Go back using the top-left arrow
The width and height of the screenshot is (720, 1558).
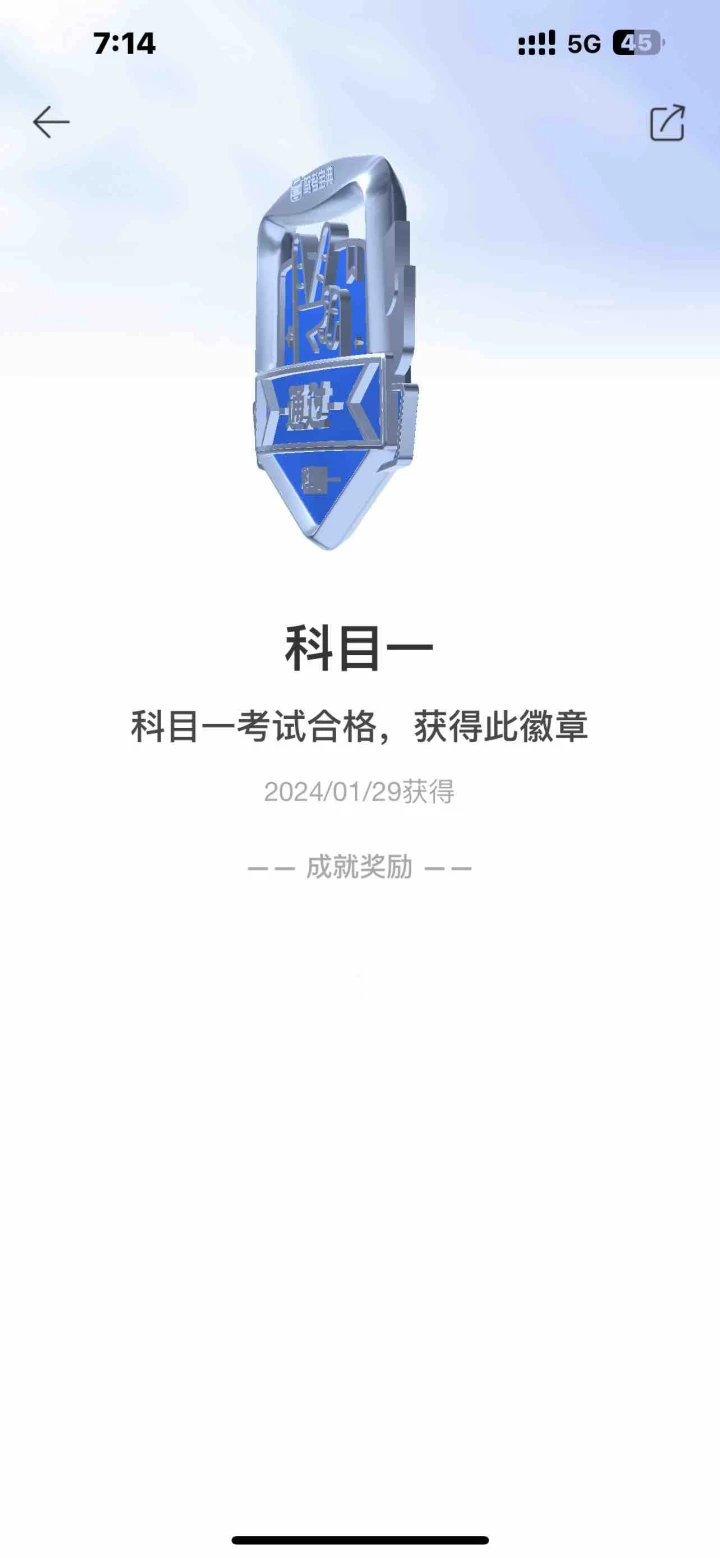(51, 122)
